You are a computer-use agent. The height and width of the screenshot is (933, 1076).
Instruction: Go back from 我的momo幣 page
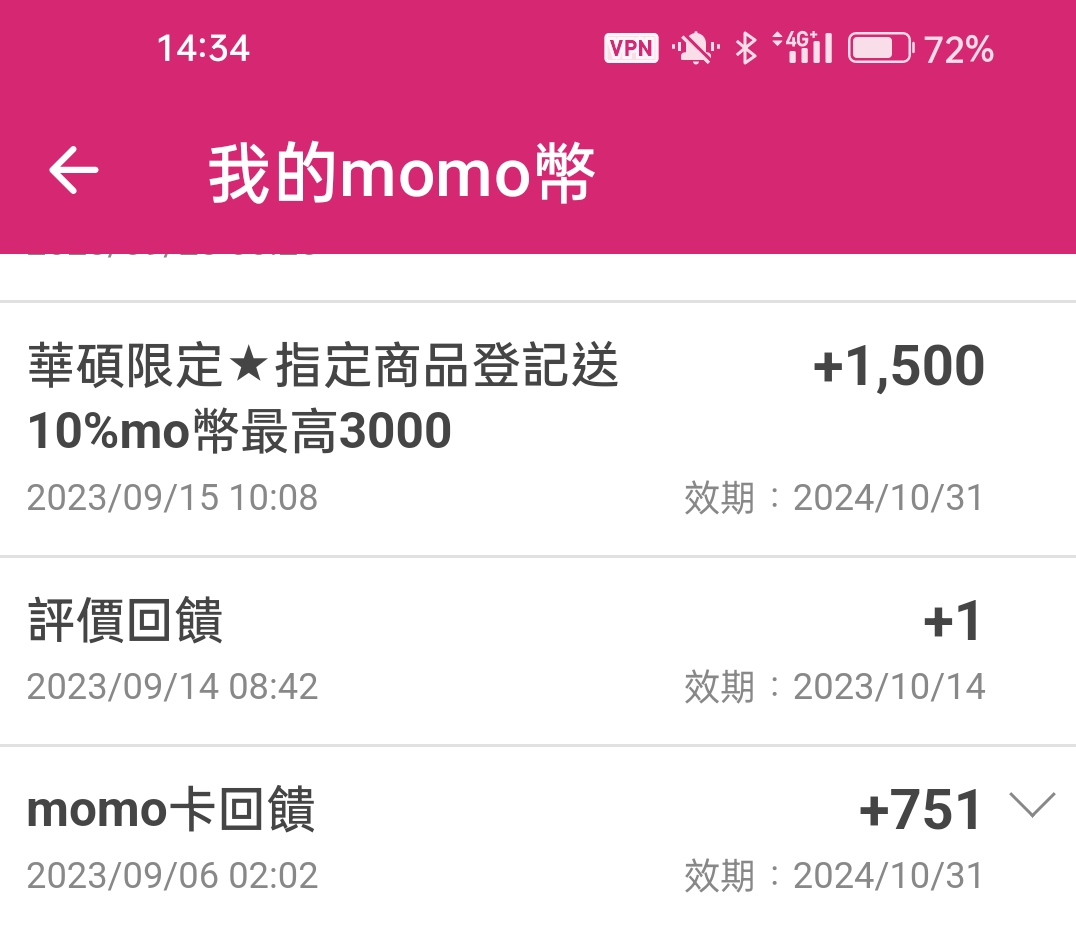click(x=74, y=172)
